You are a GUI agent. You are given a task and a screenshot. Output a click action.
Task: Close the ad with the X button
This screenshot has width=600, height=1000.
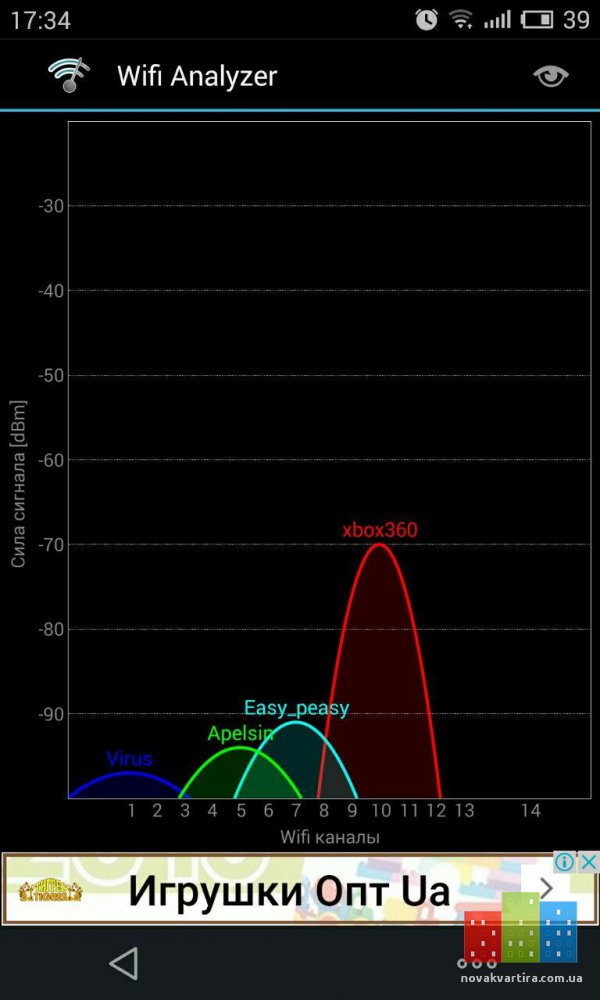click(x=589, y=863)
